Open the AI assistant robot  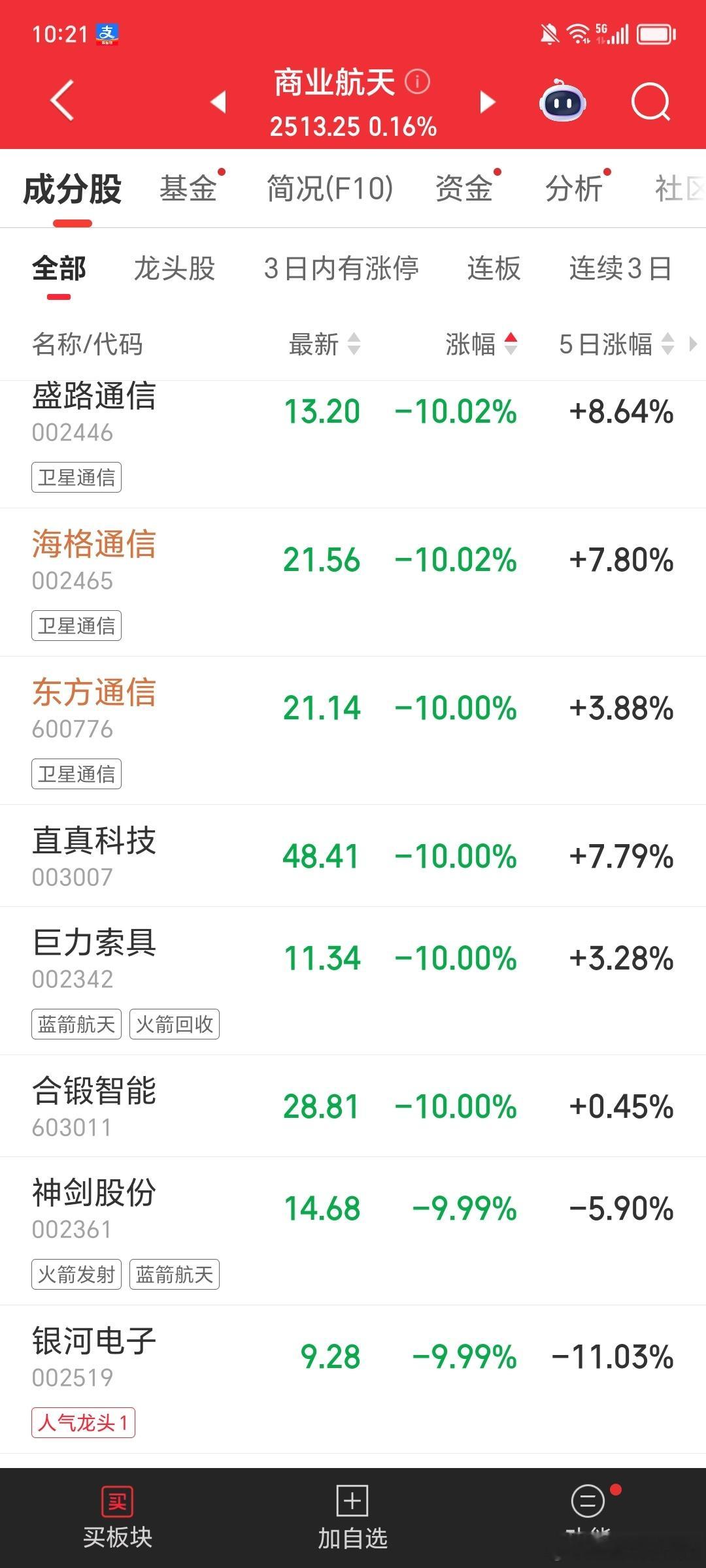[562, 101]
